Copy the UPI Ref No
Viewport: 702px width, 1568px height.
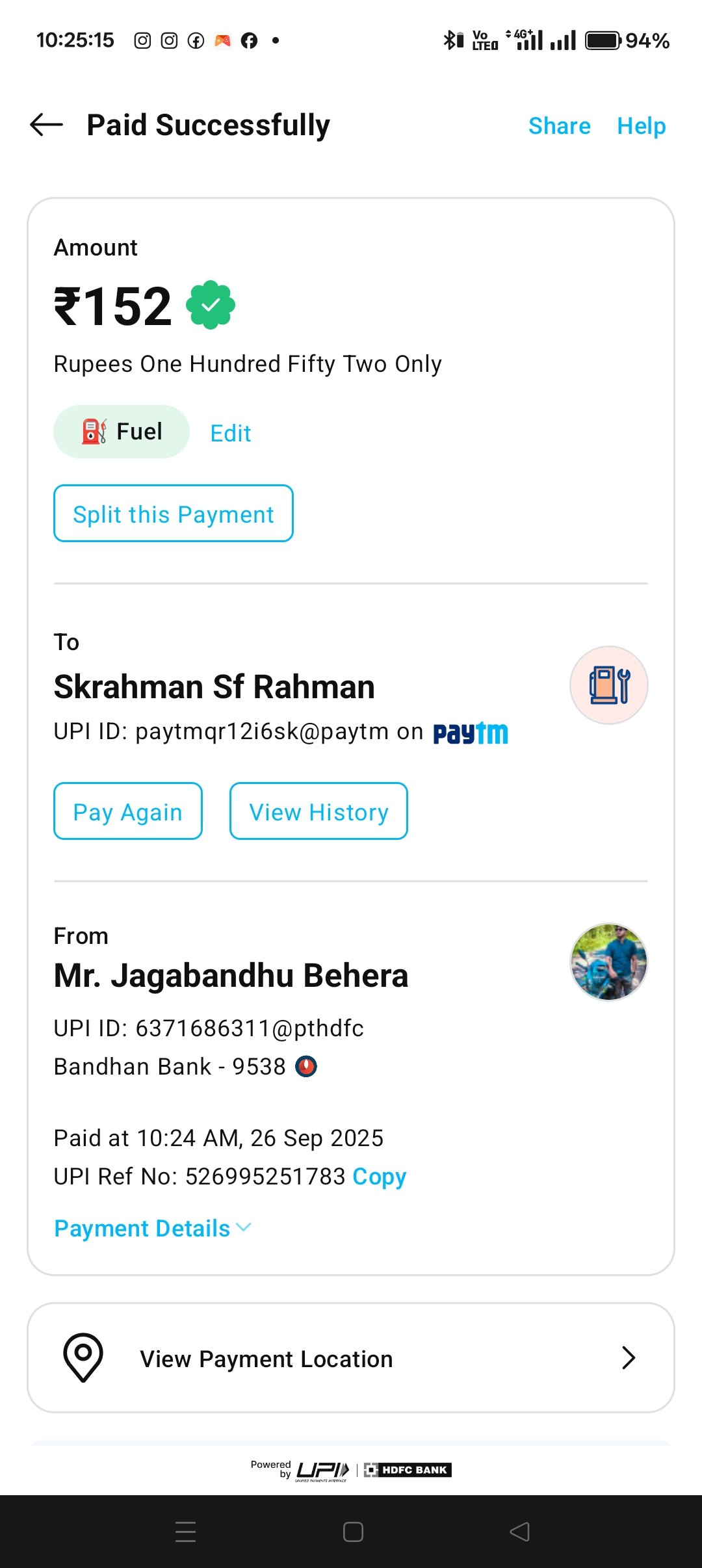click(x=379, y=1176)
